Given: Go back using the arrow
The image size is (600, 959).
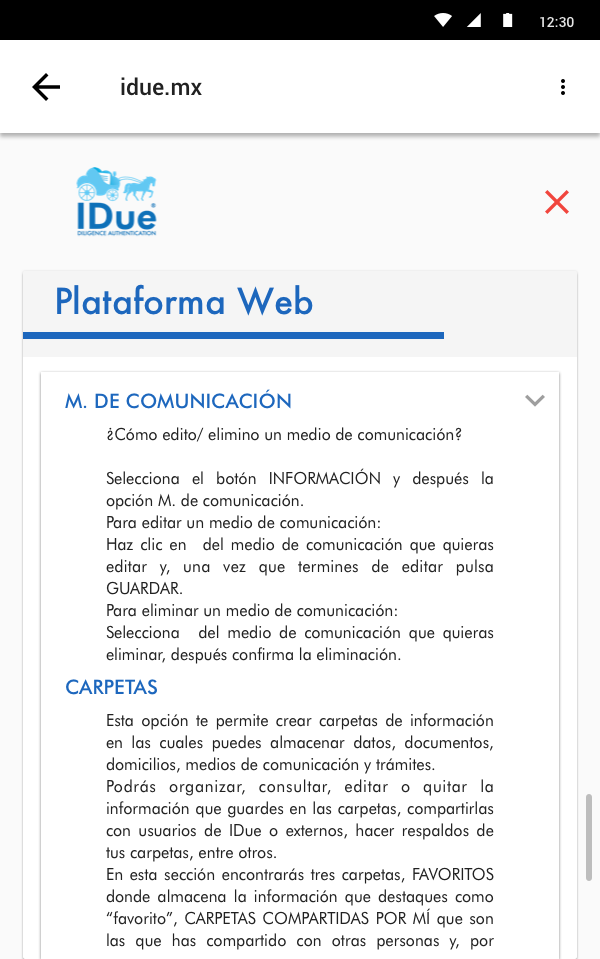Looking at the screenshot, I should coord(46,87).
